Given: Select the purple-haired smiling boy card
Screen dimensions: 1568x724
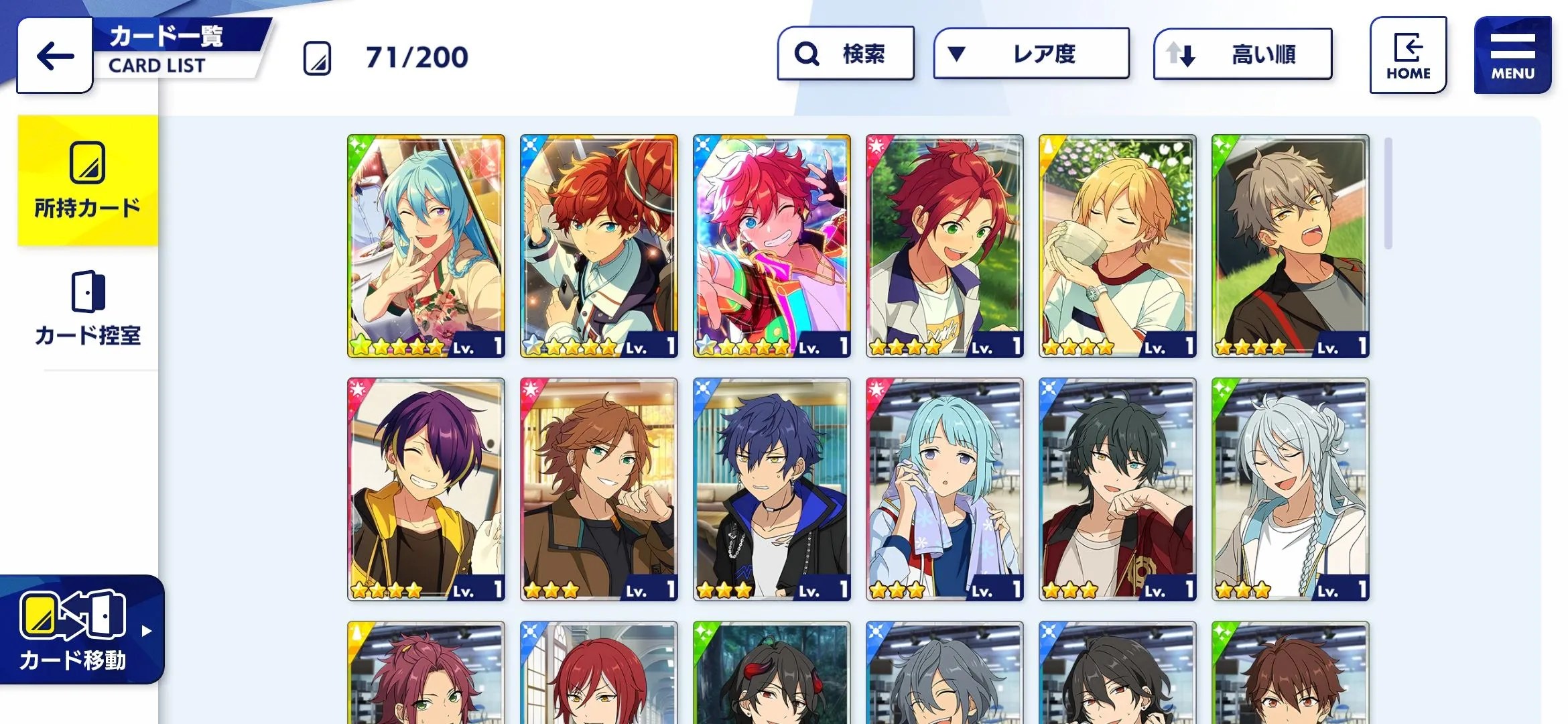Looking at the screenshot, I should pos(426,489).
